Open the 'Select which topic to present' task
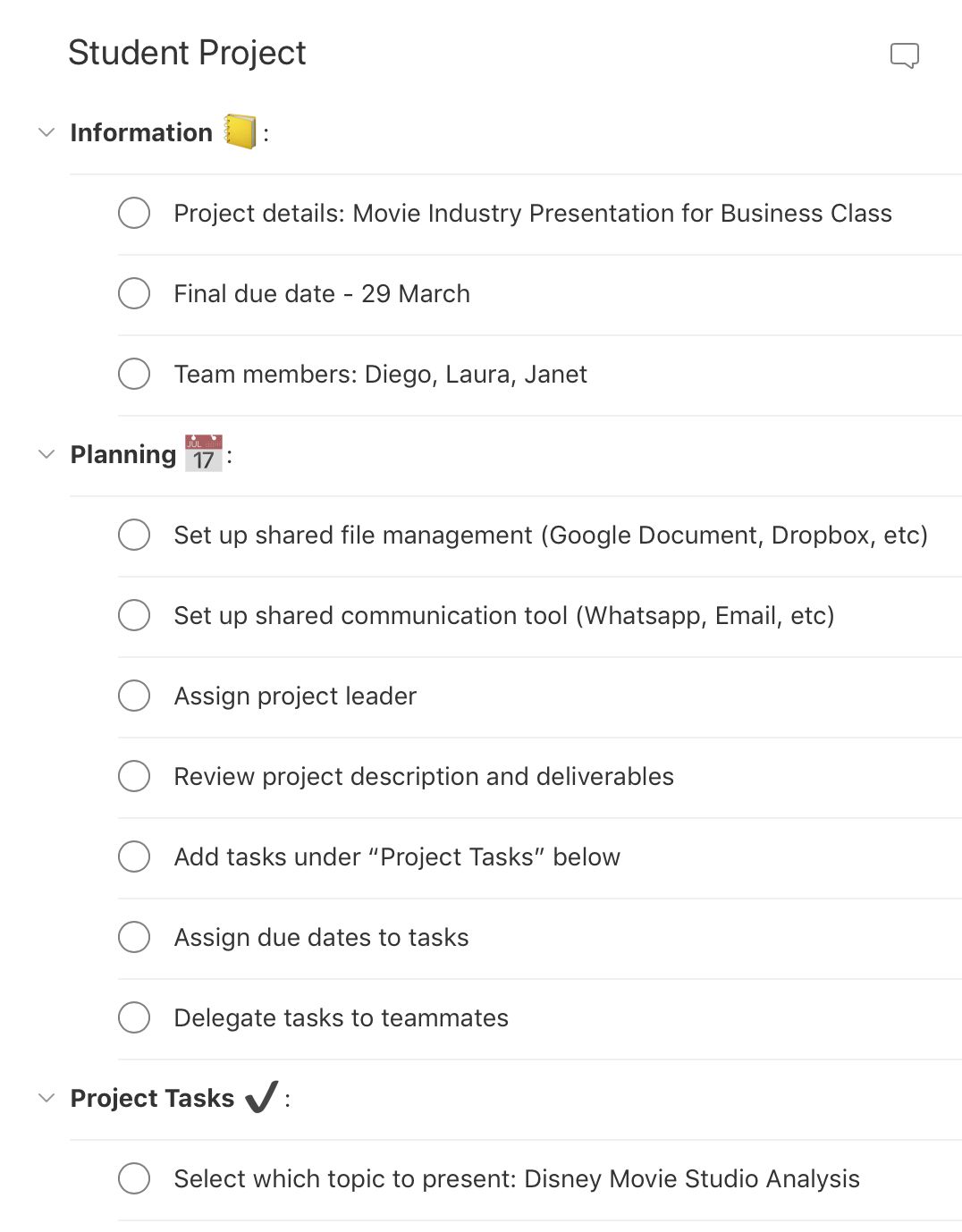This screenshot has width=962, height=1232. 516,1178
